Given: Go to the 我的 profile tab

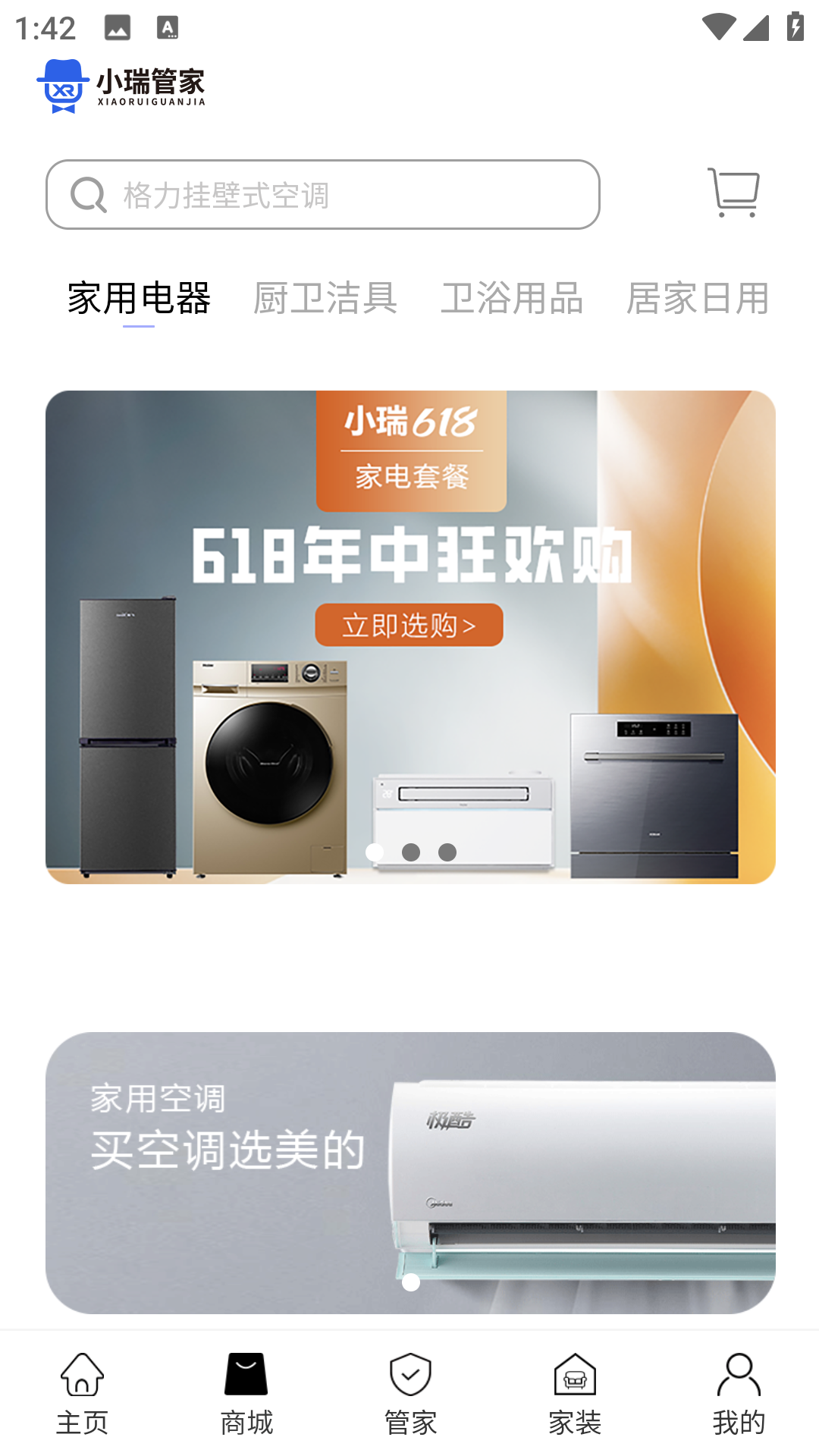Looking at the screenshot, I should pyautogui.click(x=739, y=1394).
